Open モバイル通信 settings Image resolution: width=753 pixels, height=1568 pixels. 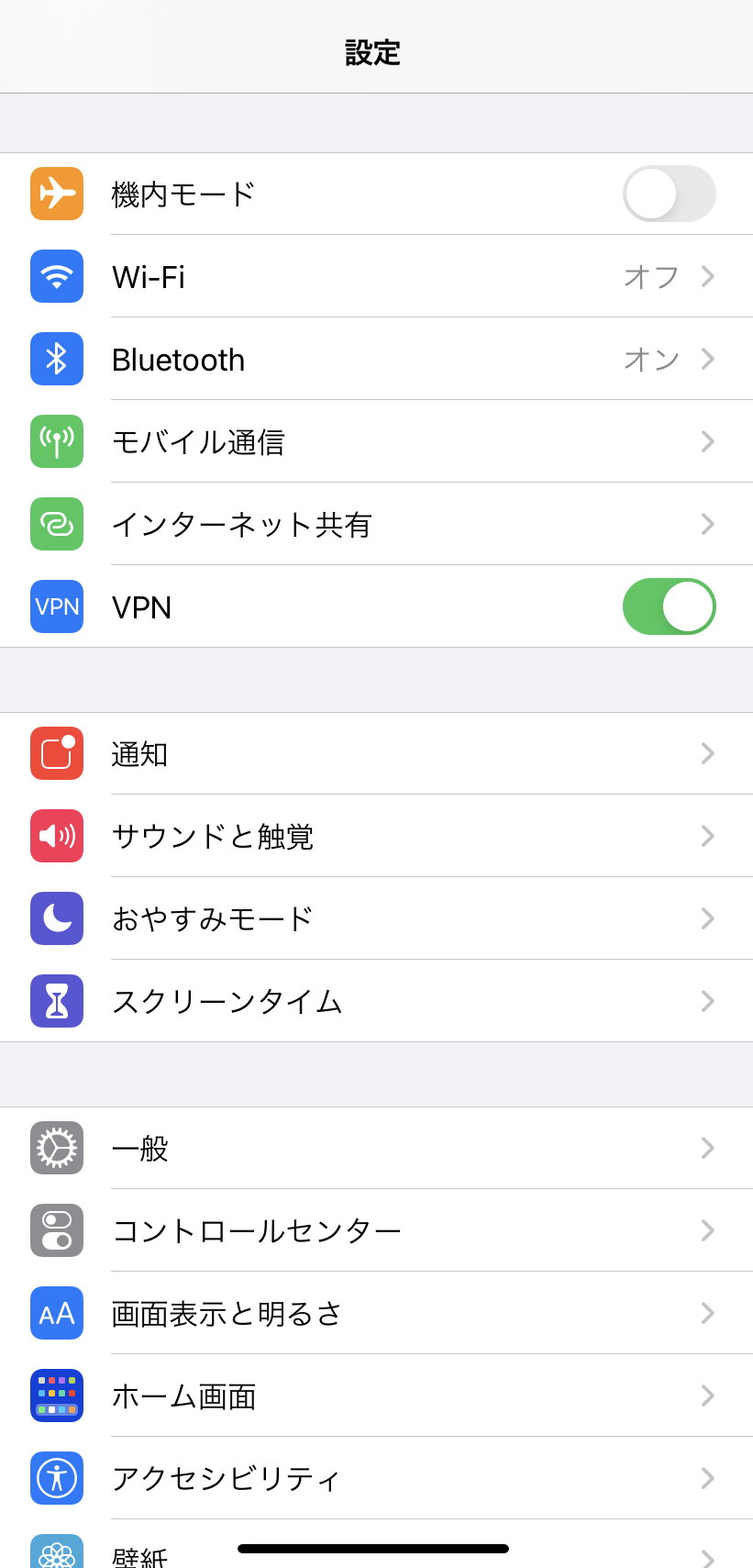coord(376,441)
